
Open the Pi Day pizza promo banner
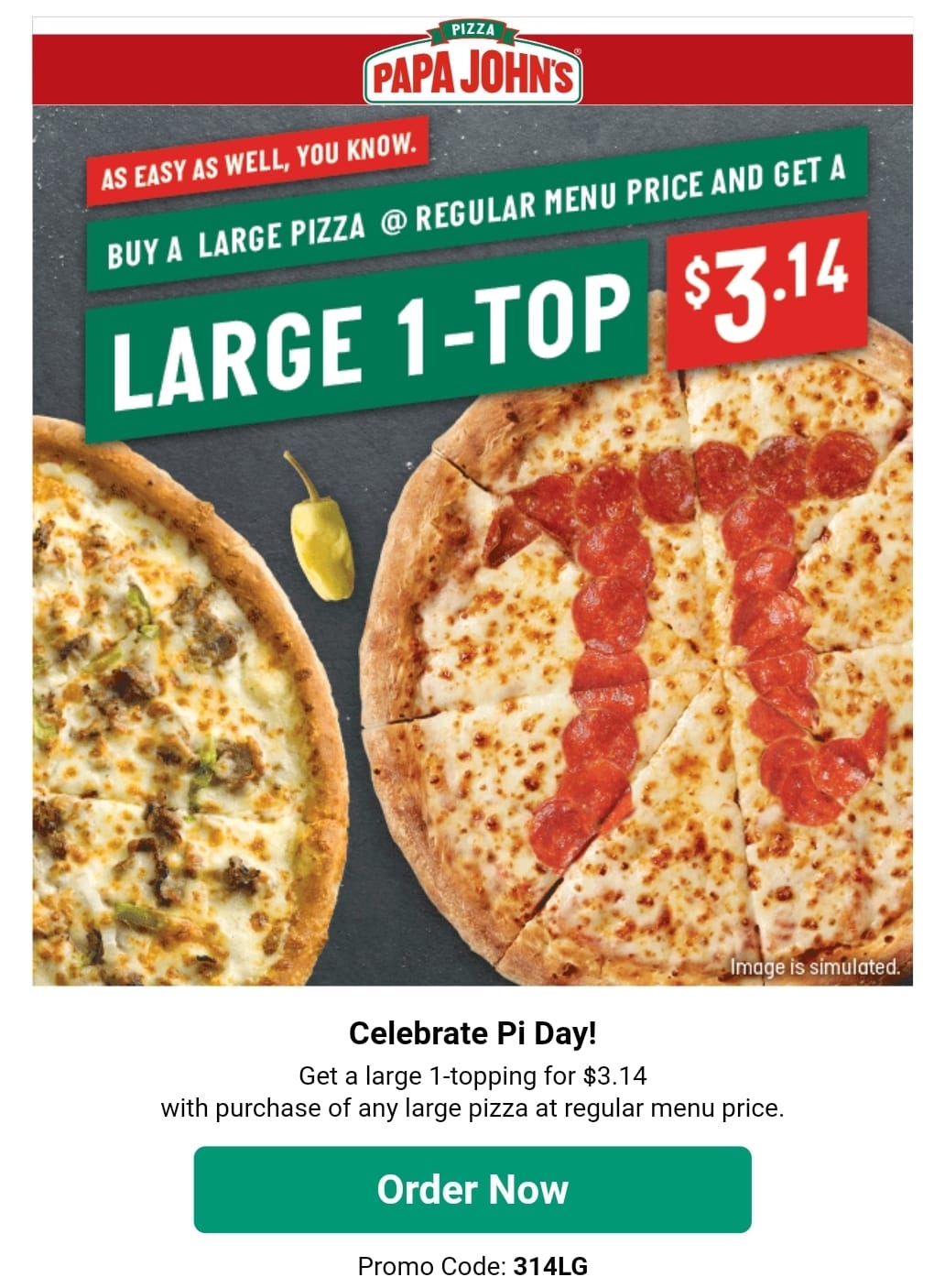click(472, 545)
